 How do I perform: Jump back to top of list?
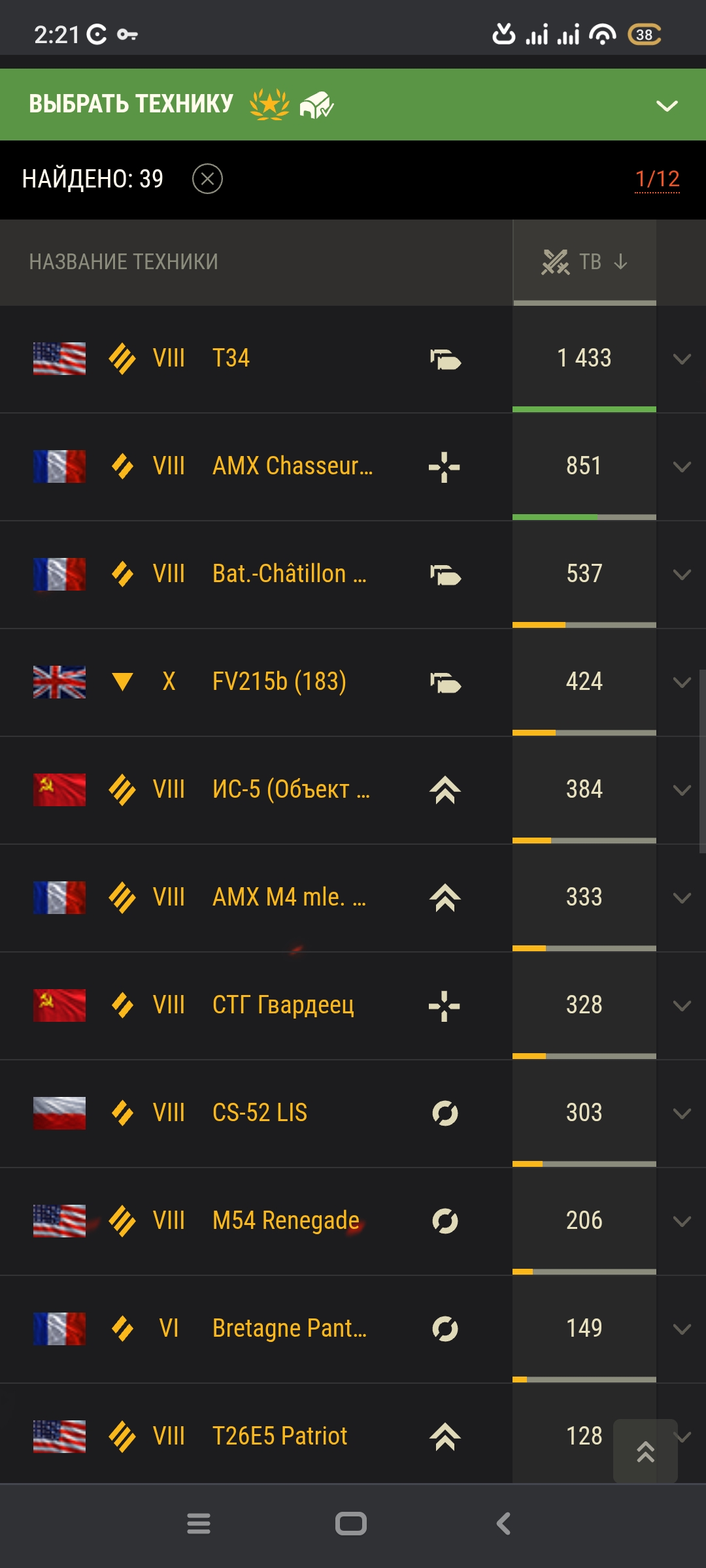click(x=645, y=1450)
